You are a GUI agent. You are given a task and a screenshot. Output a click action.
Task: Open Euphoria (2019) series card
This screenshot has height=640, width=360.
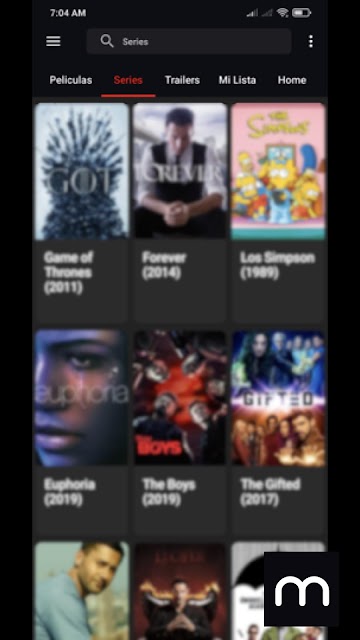point(82,433)
